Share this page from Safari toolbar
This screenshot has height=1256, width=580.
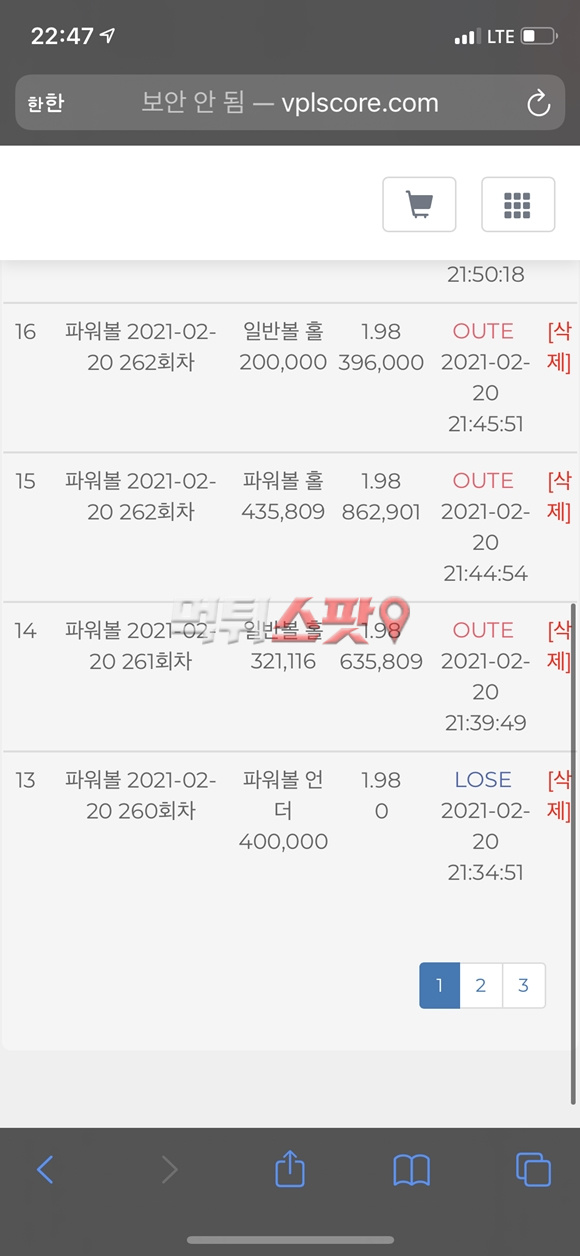tap(289, 1167)
